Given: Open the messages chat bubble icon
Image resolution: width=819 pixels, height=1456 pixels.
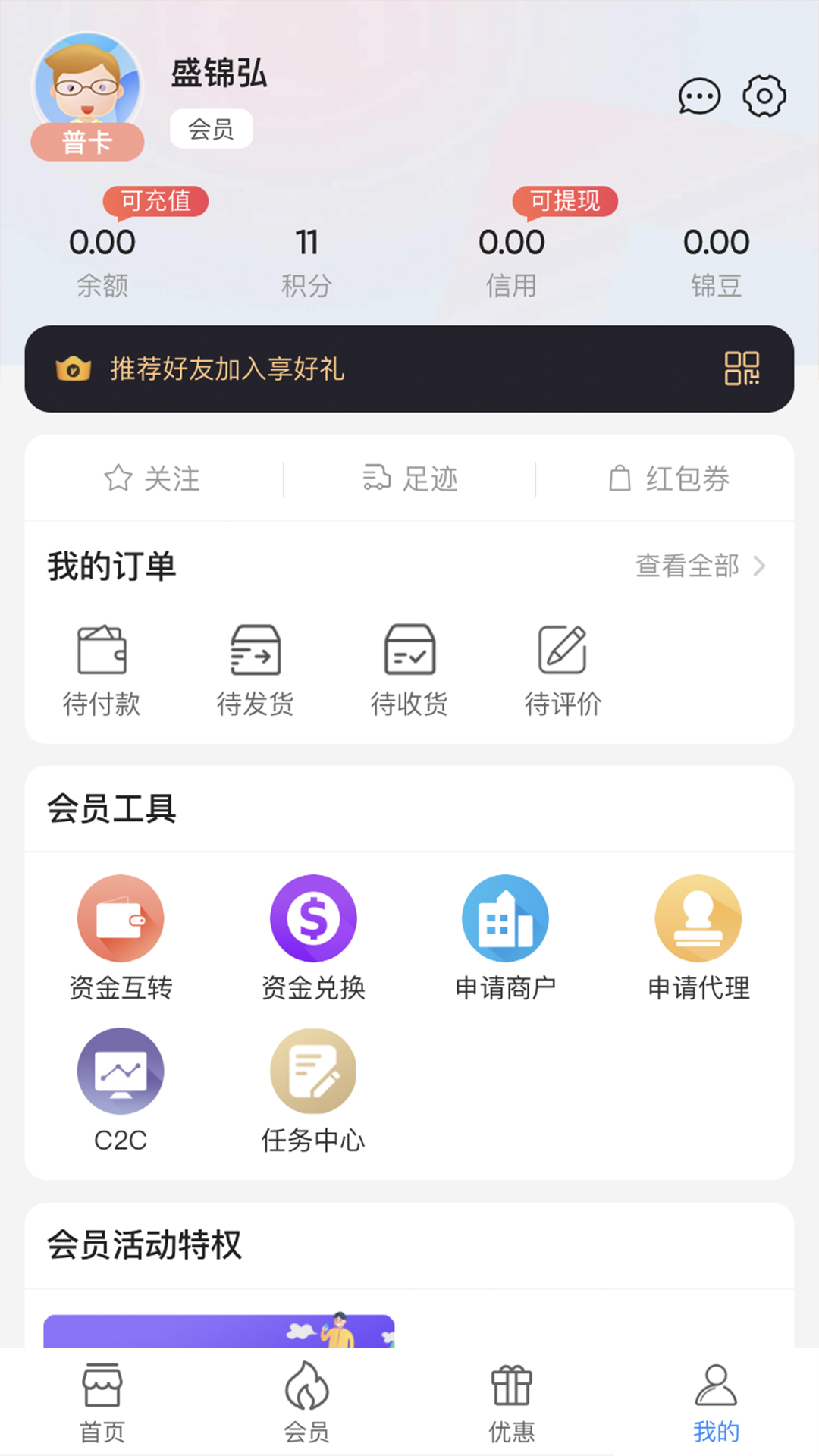Looking at the screenshot, I should [x=698, y=96].
